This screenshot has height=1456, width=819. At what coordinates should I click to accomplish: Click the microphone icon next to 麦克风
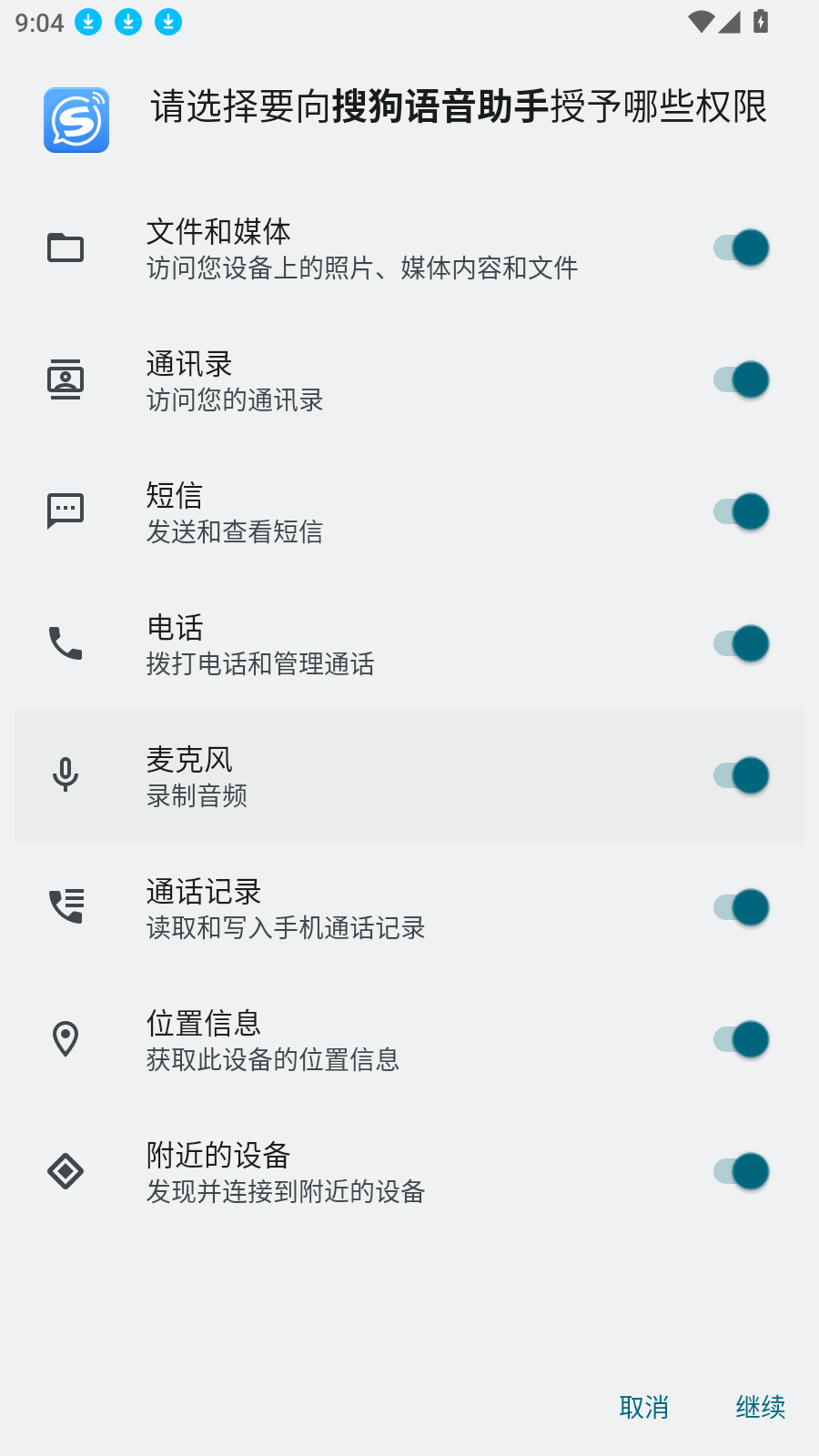65,775
